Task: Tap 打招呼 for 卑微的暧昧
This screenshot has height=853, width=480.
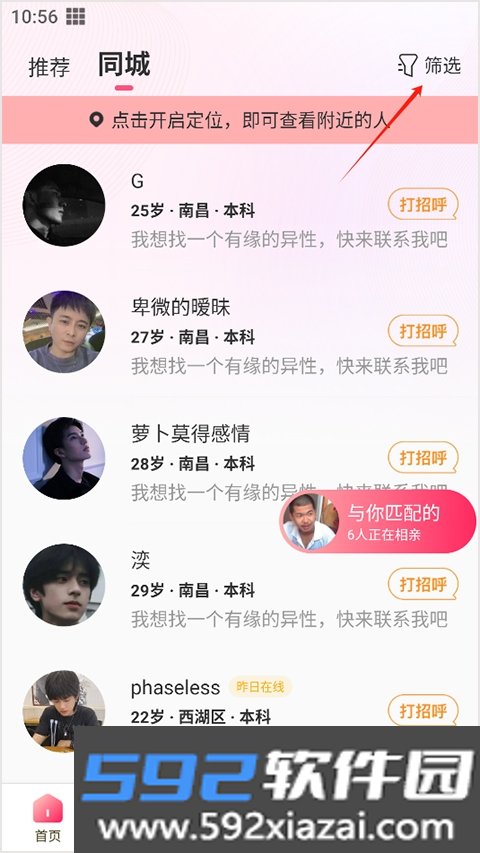Action: point(423,331)
